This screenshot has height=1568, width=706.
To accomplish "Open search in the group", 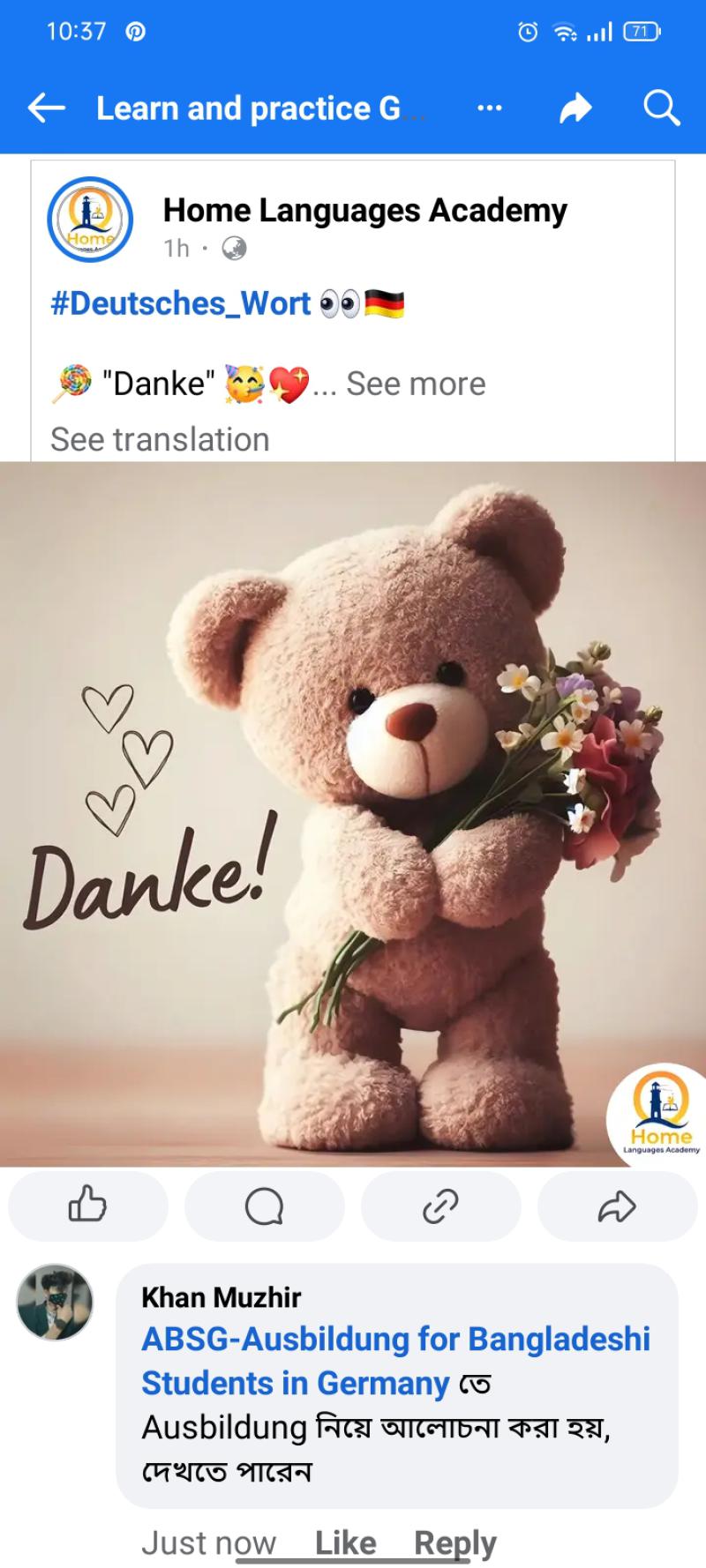I will point(661,108).
